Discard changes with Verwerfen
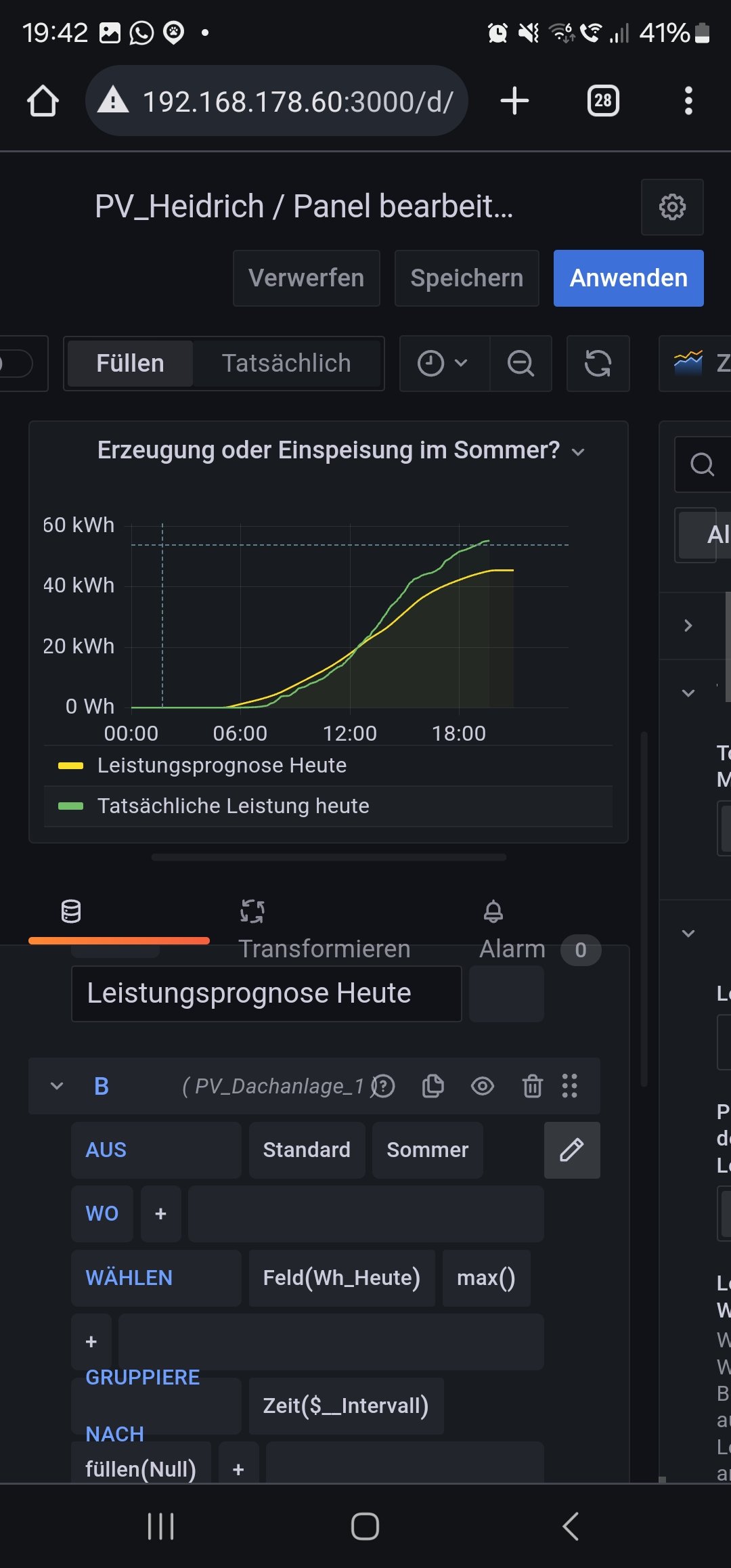731x1568 pixels. tap(306, 278)
